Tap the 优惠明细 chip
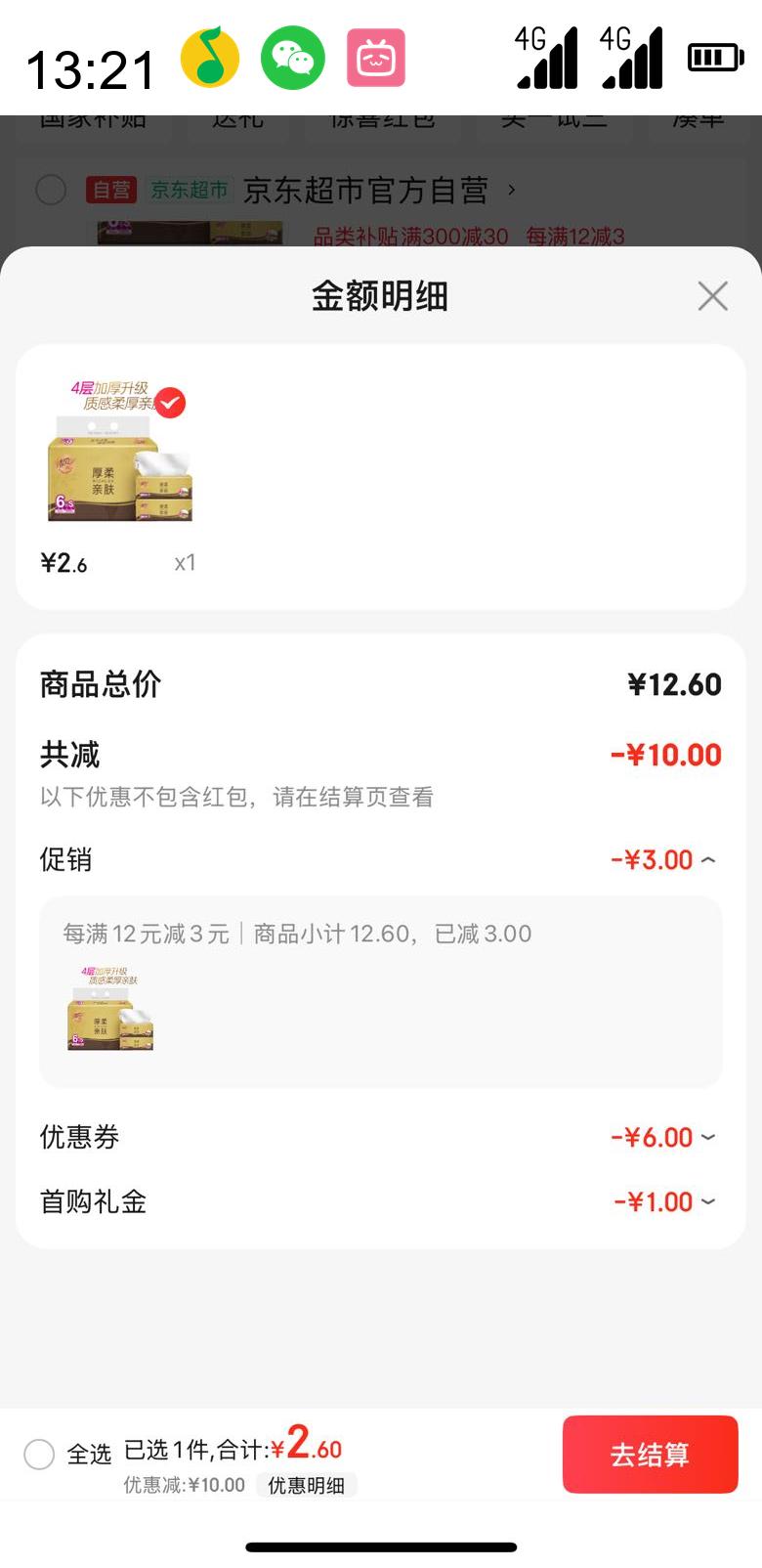Screen dimensions: 762x1568 (x=306, y=1485)
